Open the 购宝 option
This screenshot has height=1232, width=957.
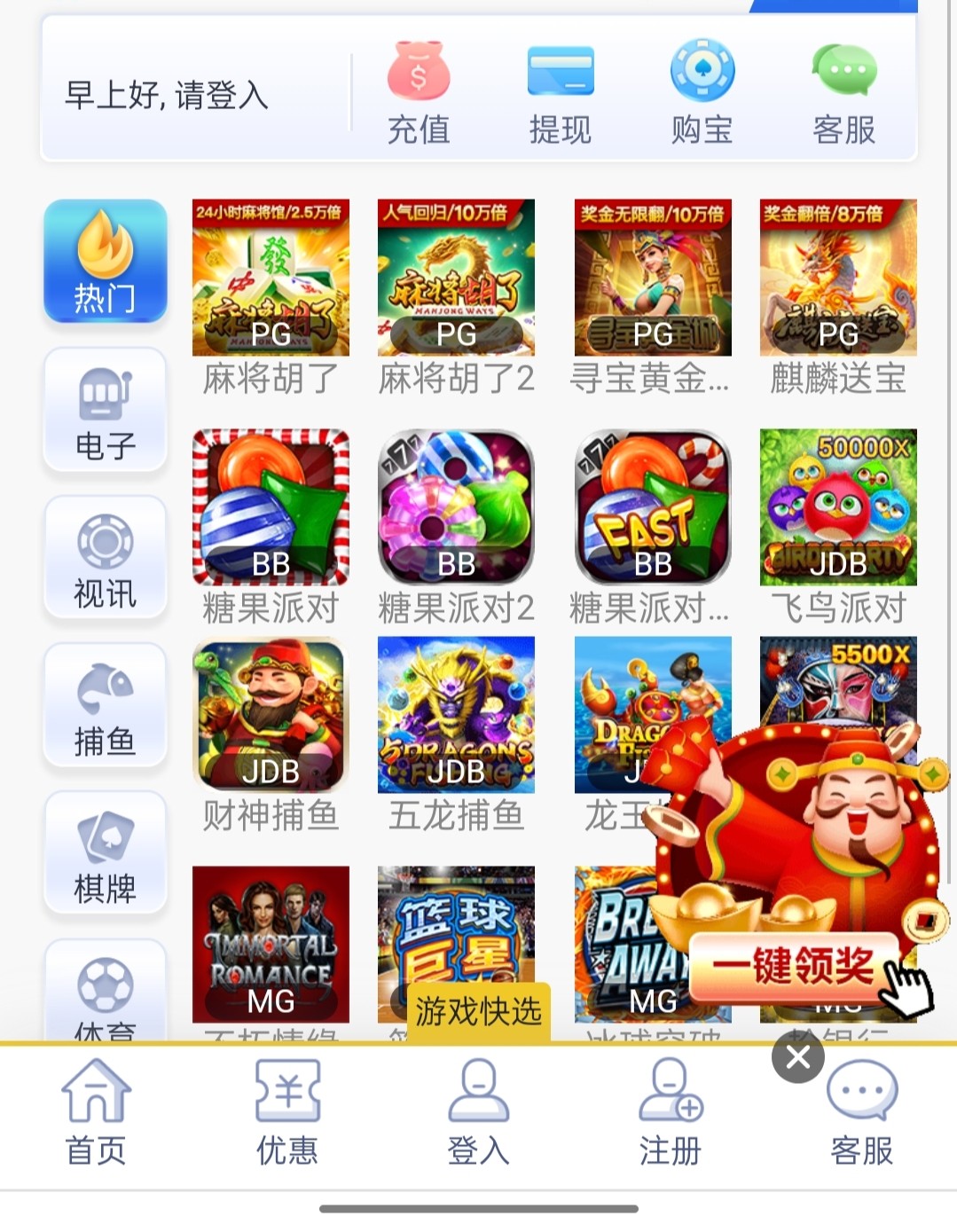click(702, 93)
